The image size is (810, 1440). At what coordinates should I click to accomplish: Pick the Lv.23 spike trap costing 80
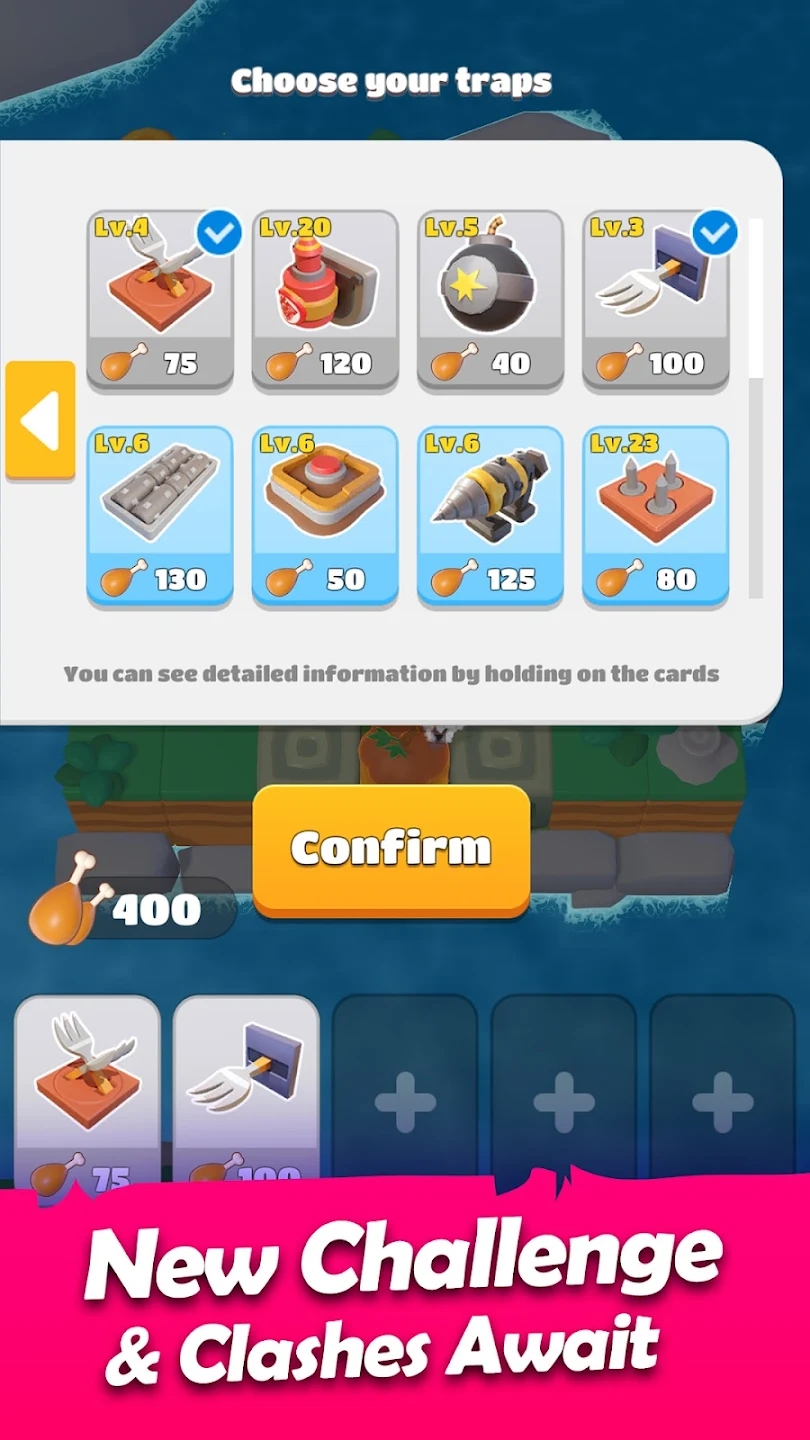click(x=656, y=515)
